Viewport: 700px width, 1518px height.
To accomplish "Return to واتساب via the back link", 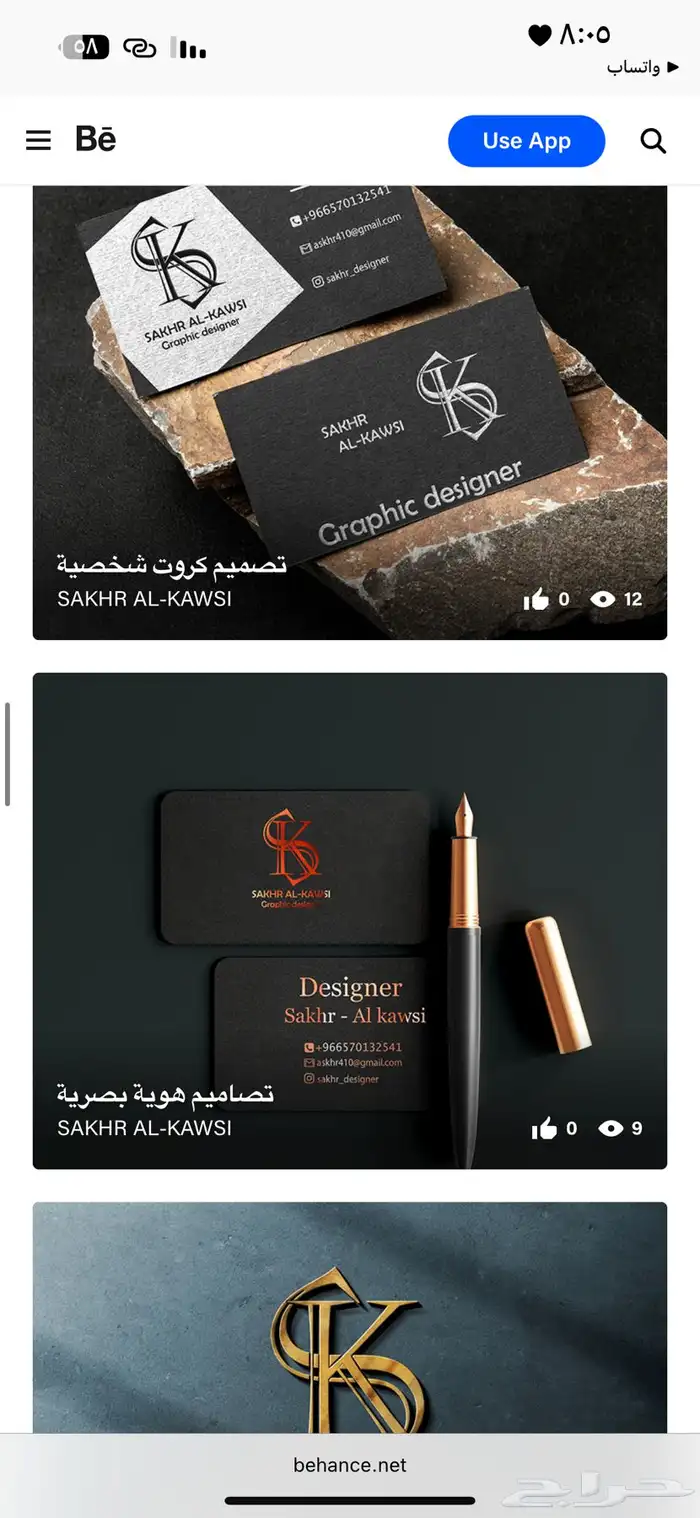I will [642, 67].
